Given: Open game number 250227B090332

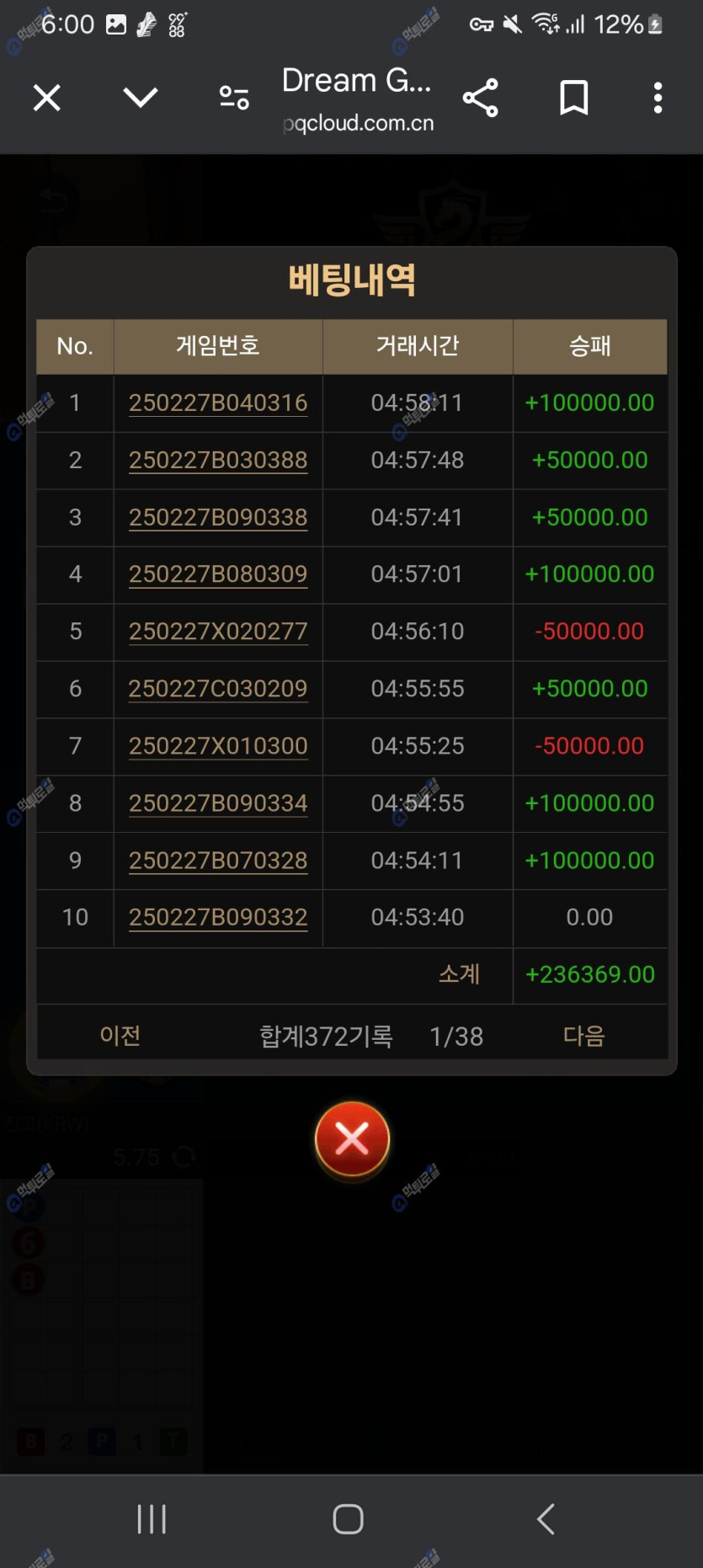Looking at the screenshot, I should (x=218, y=917).
